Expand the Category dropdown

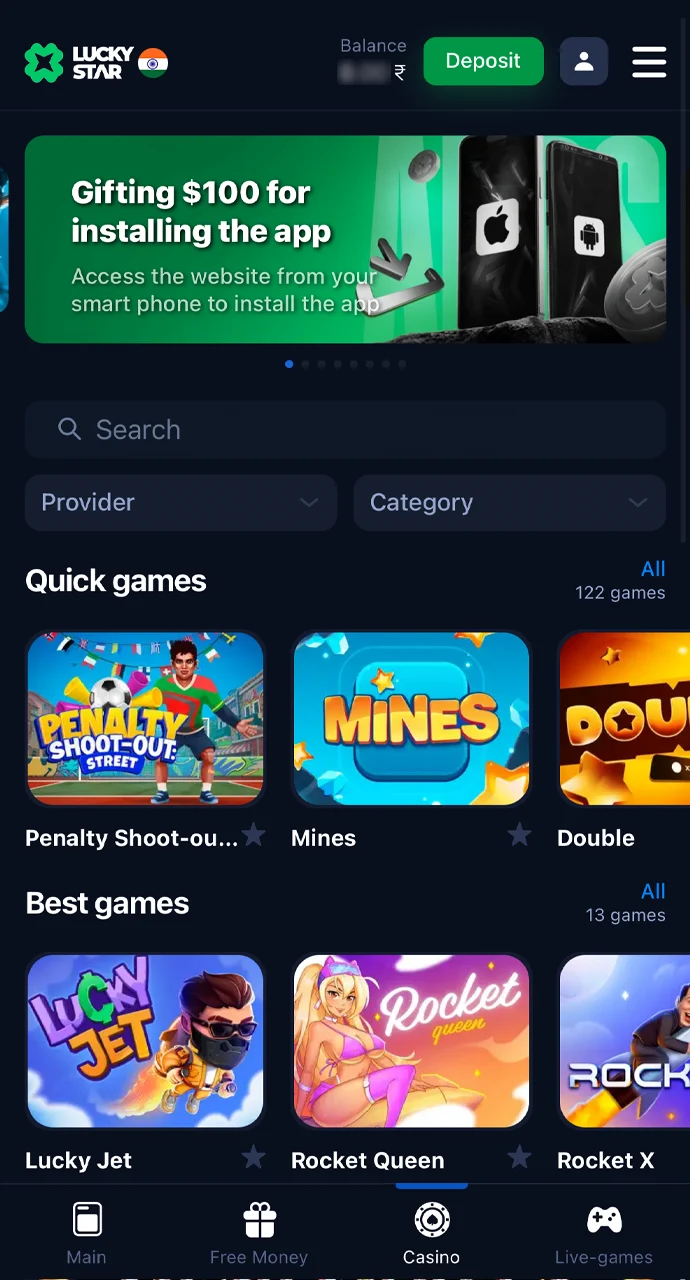pos(509,502)
